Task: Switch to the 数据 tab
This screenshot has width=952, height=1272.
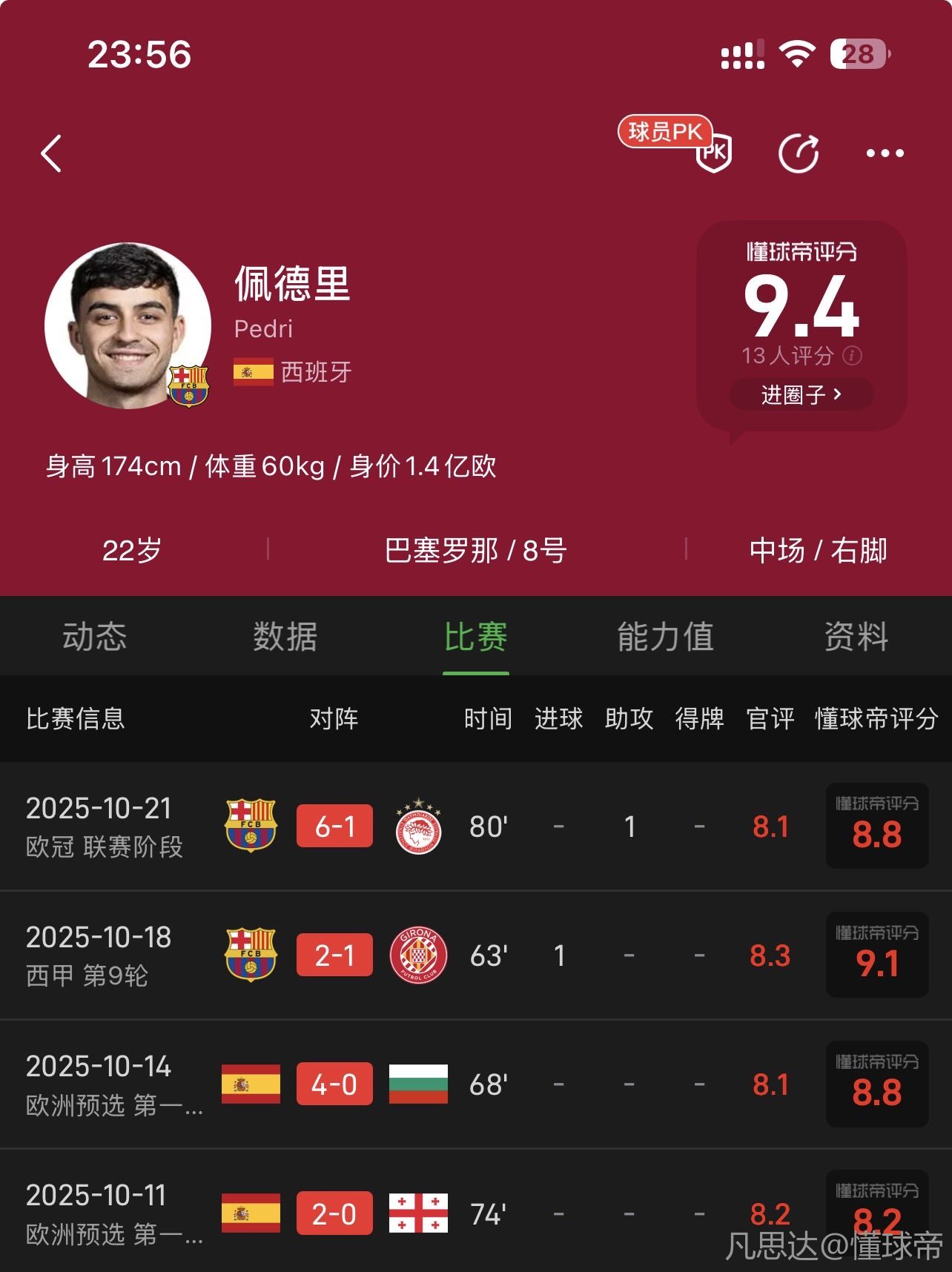Action: tap(285, 637)
